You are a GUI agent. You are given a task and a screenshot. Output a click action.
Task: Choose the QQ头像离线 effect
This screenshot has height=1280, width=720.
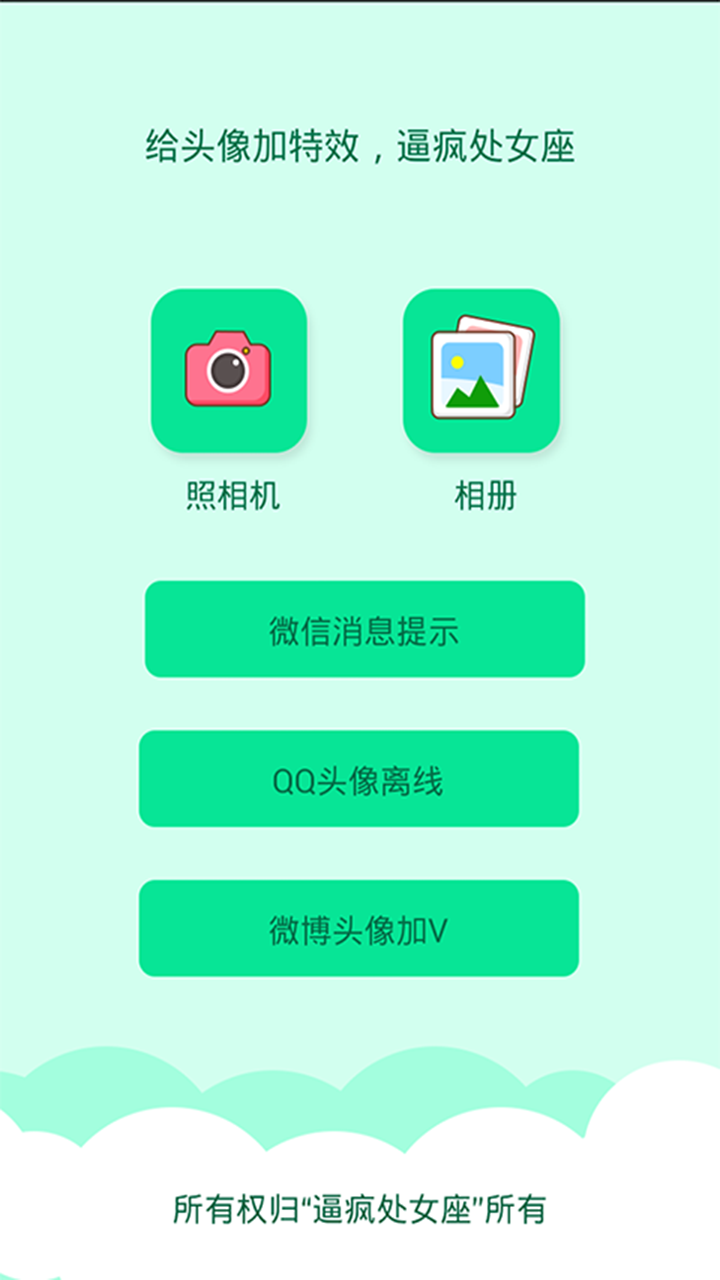click(x=358, y=779)
